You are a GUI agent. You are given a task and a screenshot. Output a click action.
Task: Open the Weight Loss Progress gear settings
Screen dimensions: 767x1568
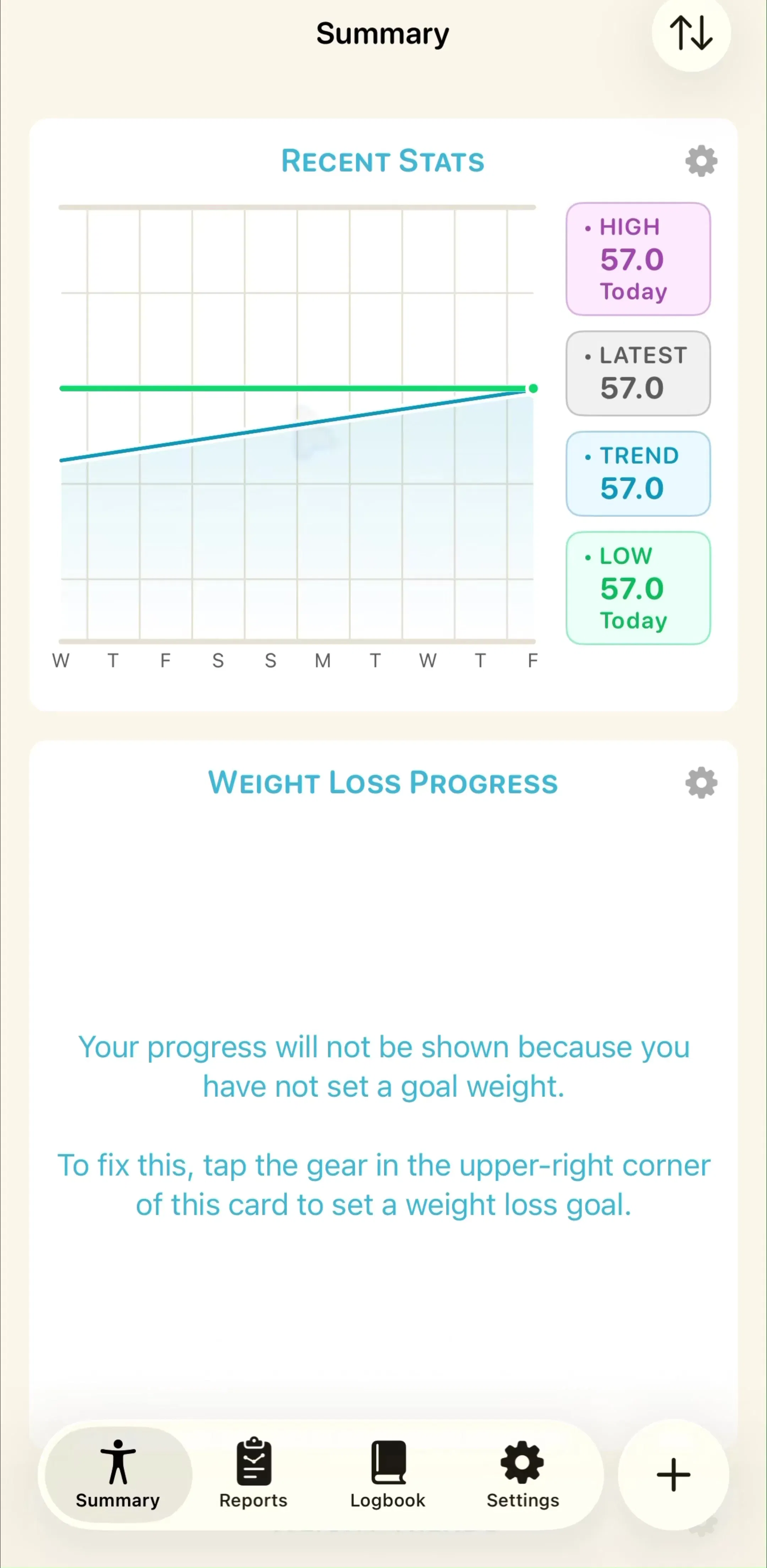click(701, 783)
